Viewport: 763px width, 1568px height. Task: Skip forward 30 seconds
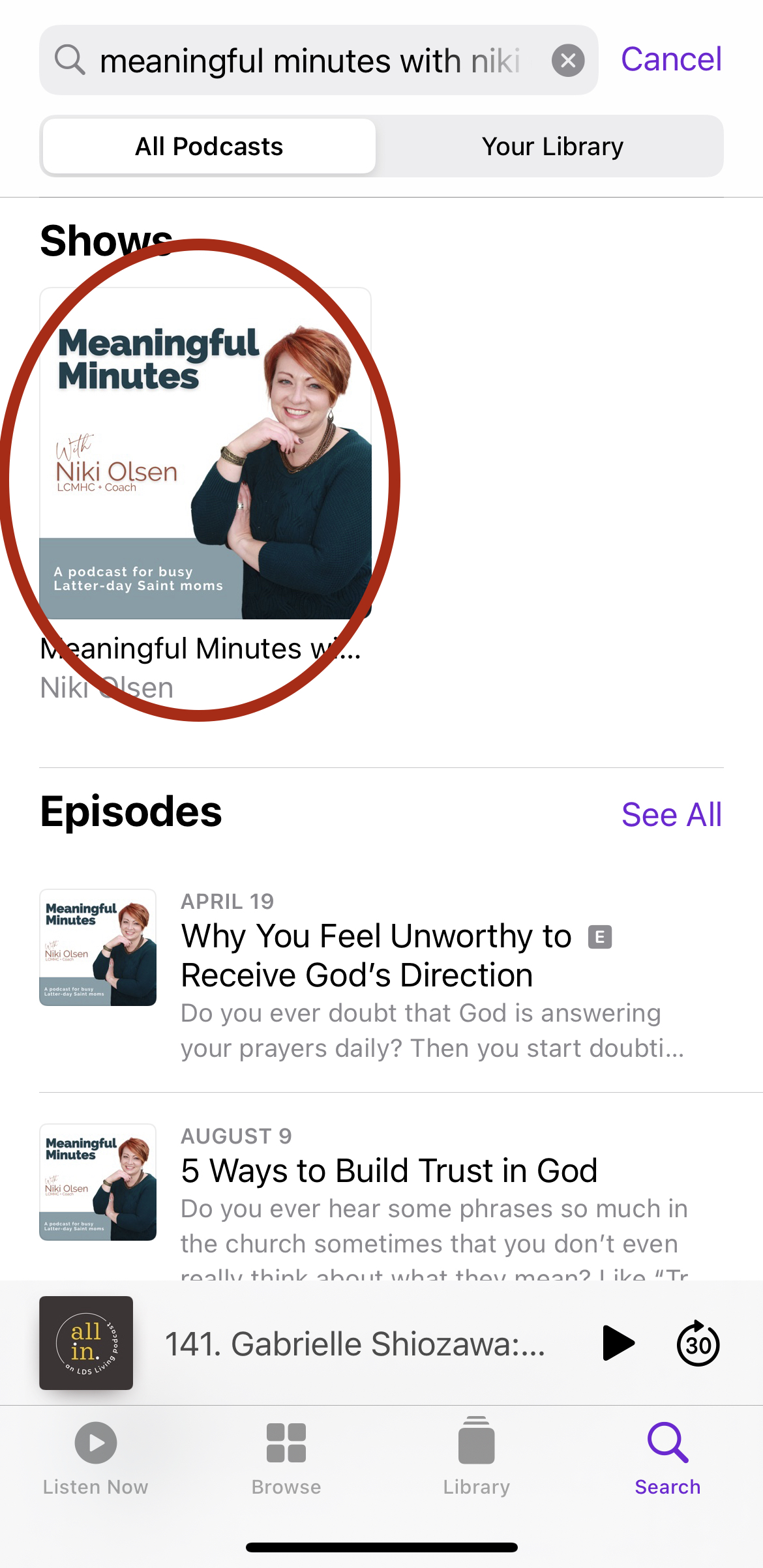click(x=698, y=1343)
